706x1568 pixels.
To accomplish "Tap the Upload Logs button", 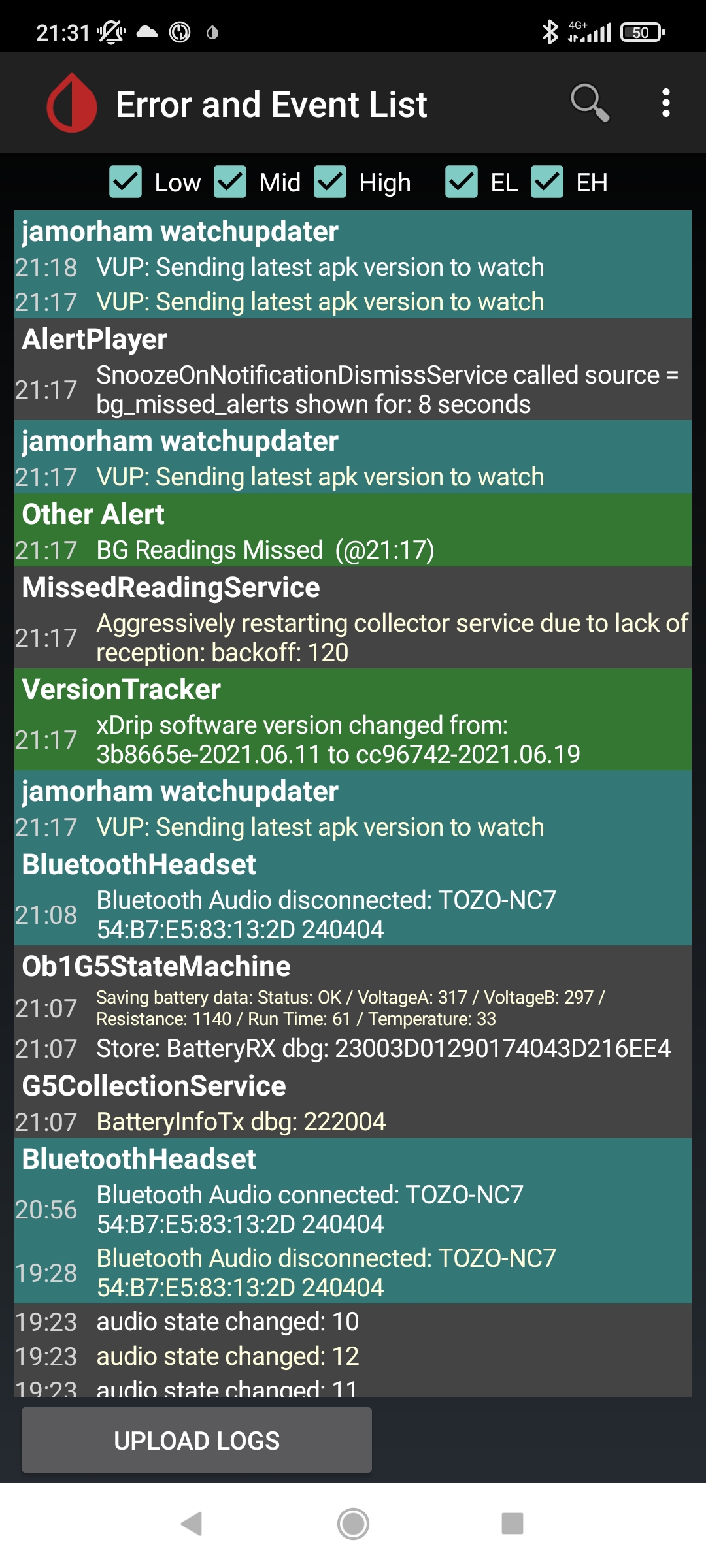I will pyautogui.click(x=197, y=1441).
